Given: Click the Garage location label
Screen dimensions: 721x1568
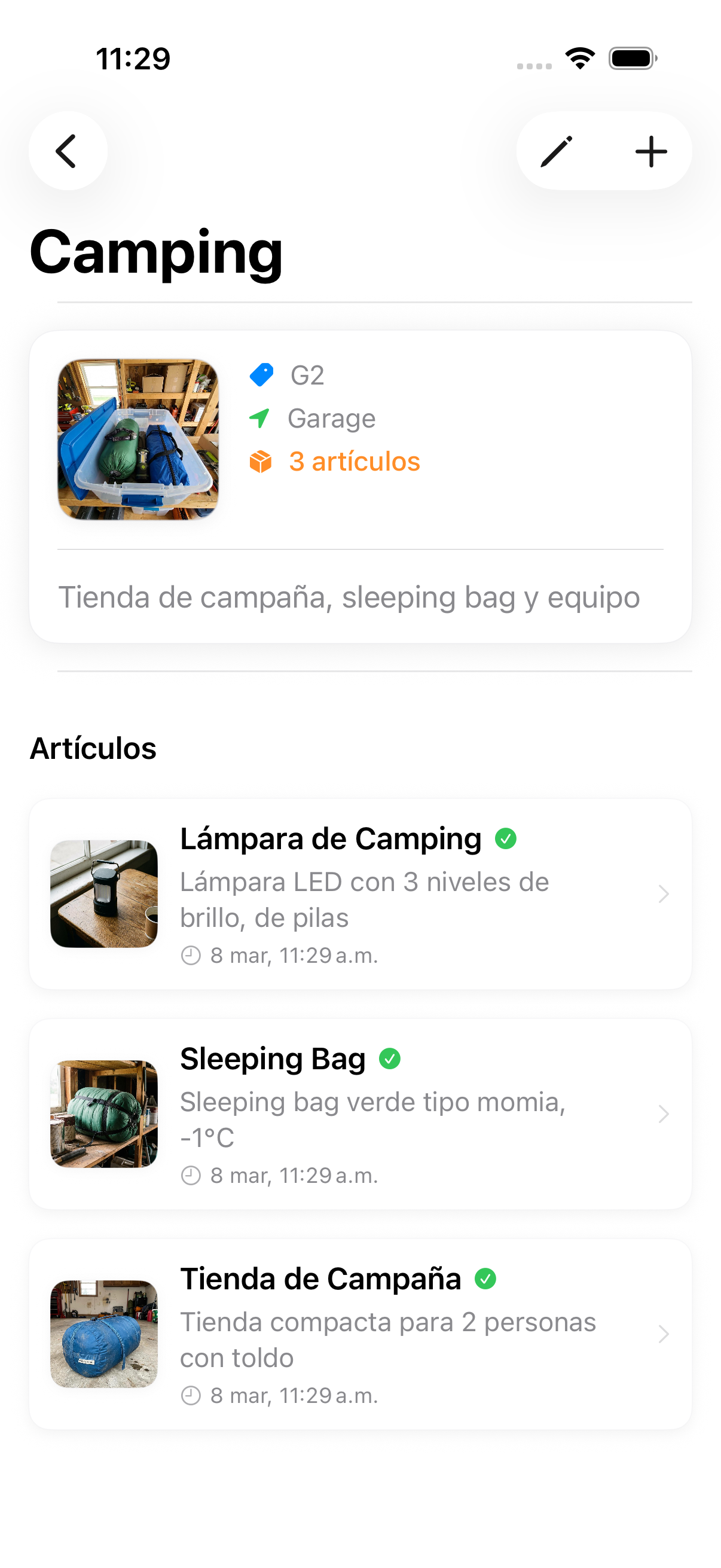Looking at the screenshot, I should 332,418.
